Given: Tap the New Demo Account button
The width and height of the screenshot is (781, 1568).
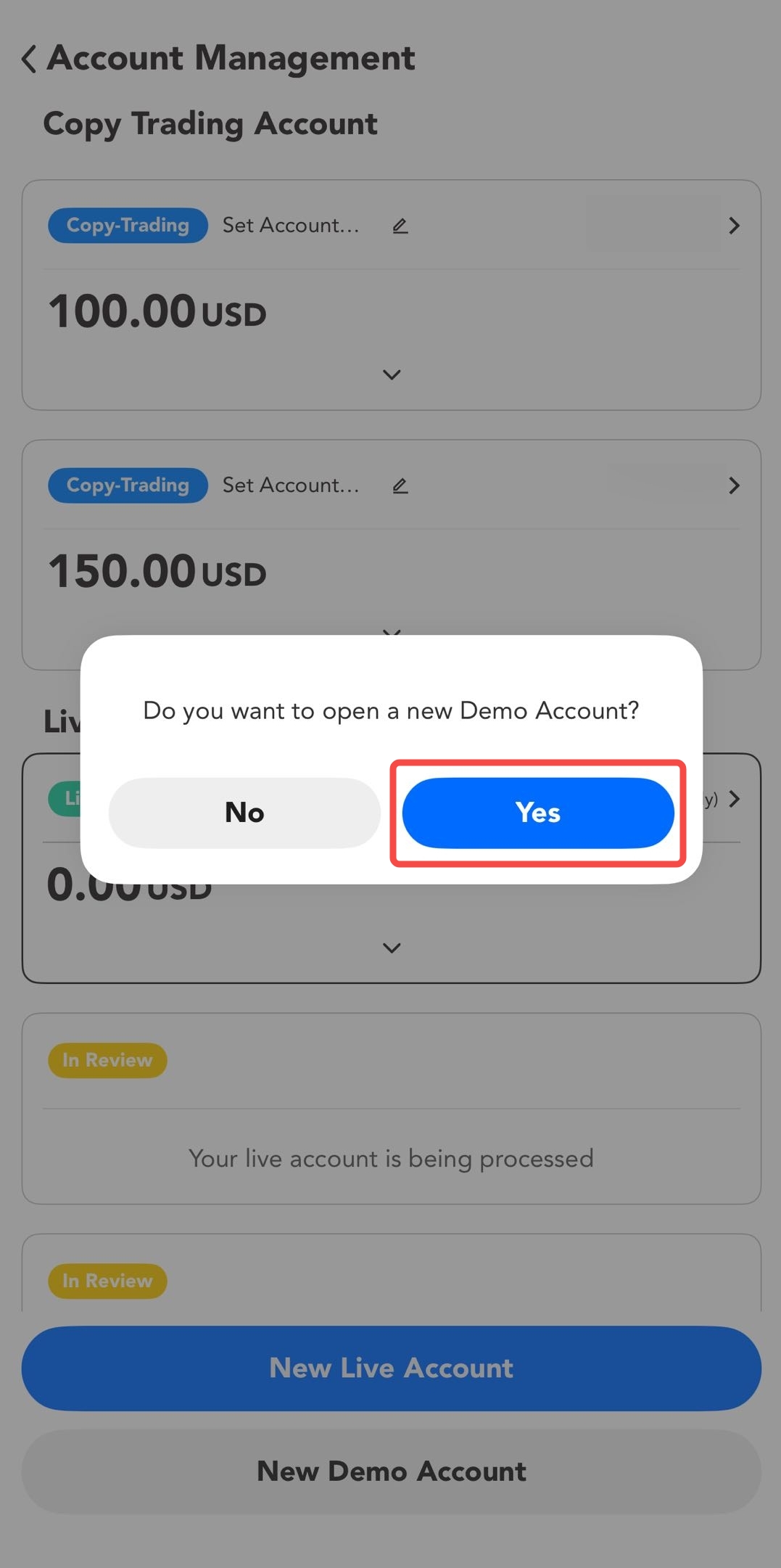Looking at the screenshot, I should click(392, 1471).
